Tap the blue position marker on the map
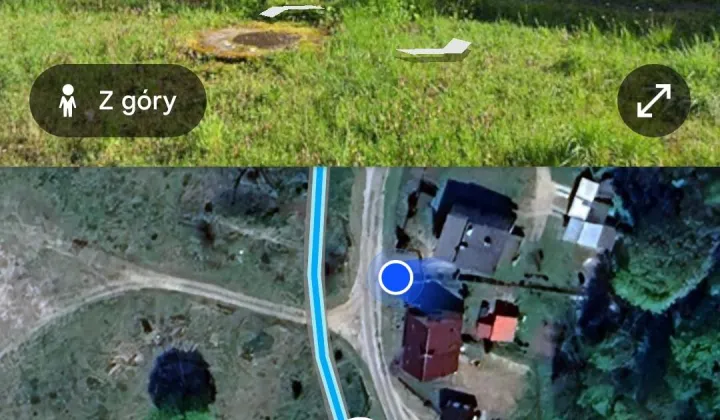Viewport: 720px width, 420px height. (396, 277)
